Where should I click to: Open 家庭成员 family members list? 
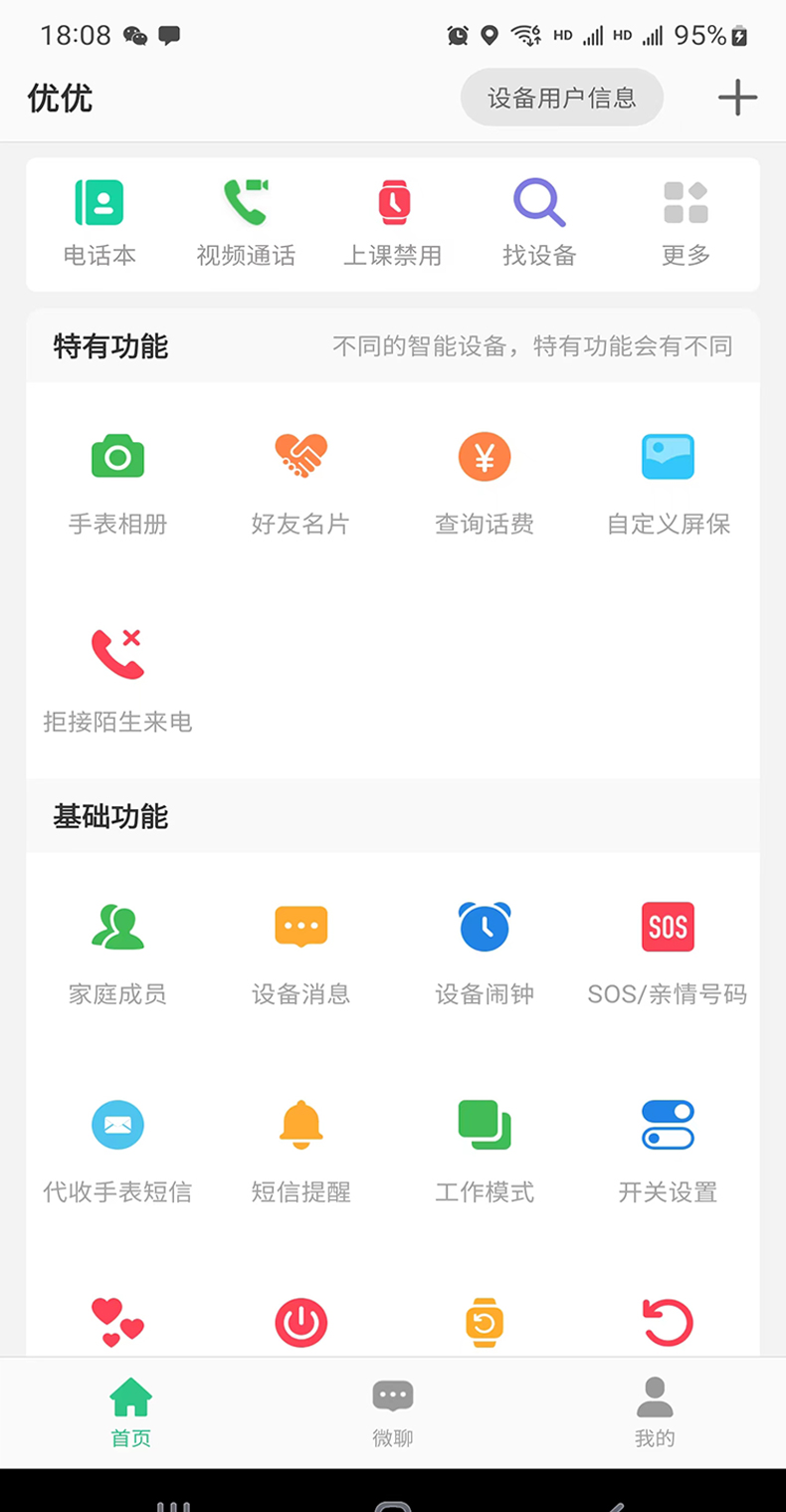[117, 946]
